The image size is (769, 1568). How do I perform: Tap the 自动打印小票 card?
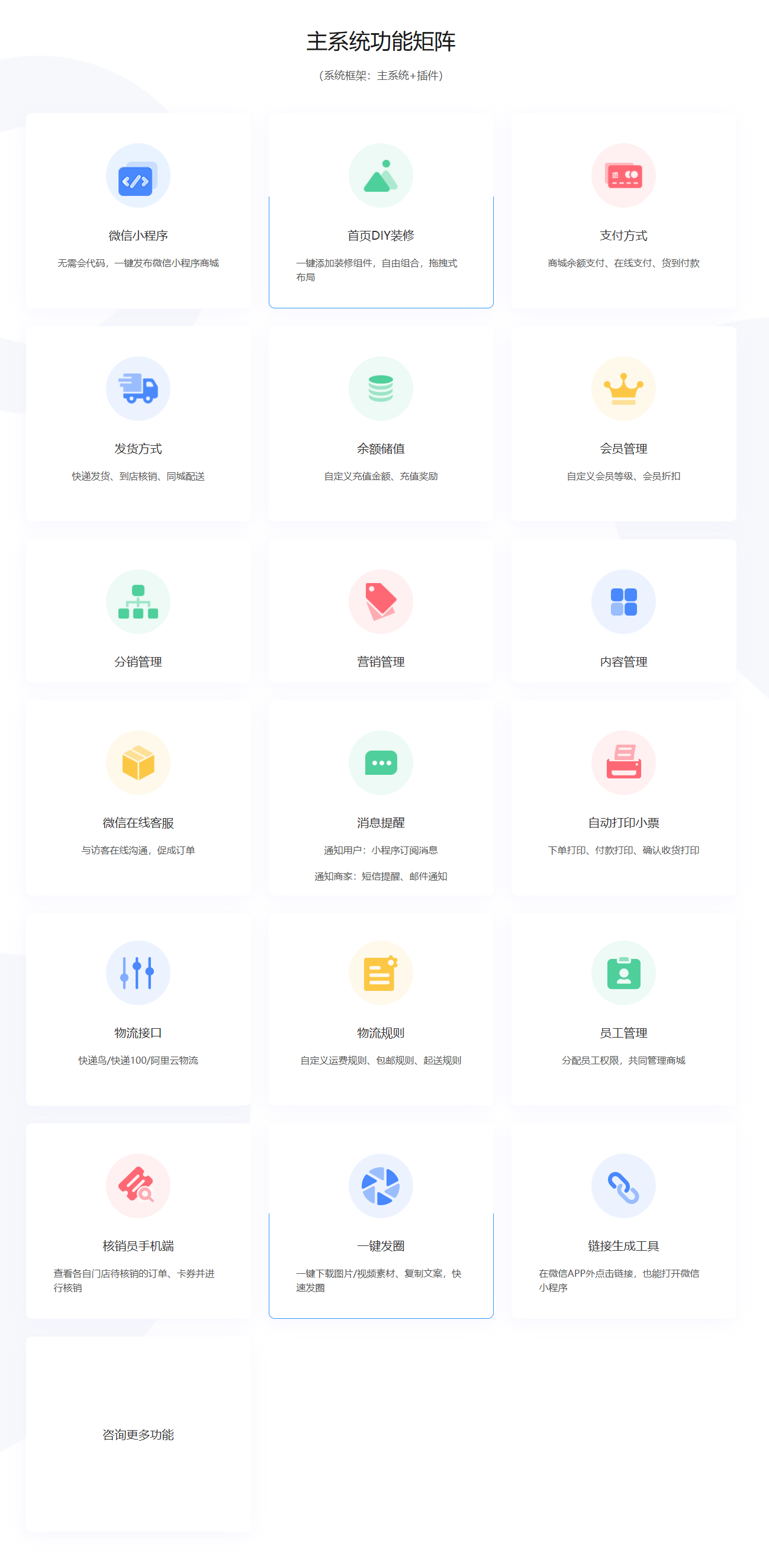coord(623,797)
